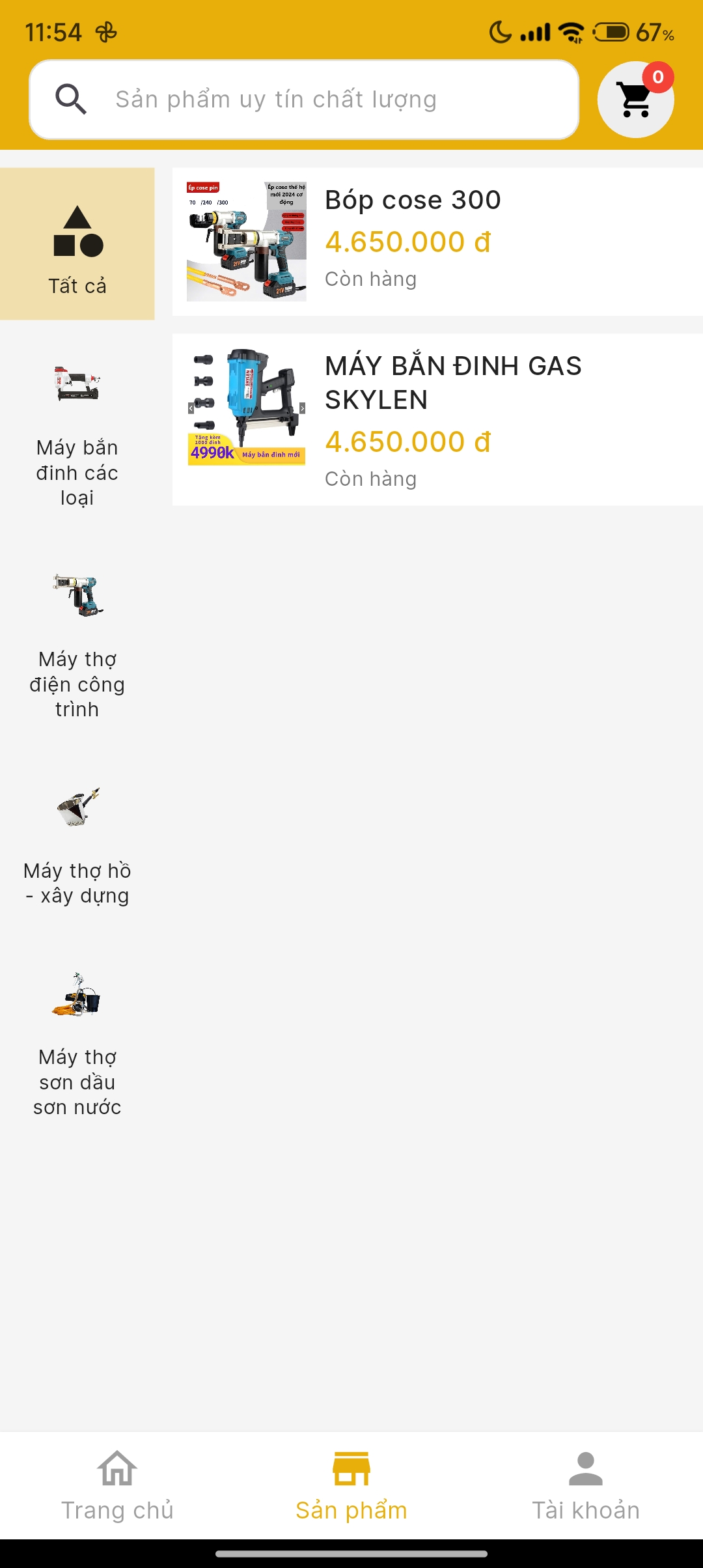This screenshot has width=703, height=1568.
Task: Switch to the Sản phẩm tab
Action: tap(351, 1486)
